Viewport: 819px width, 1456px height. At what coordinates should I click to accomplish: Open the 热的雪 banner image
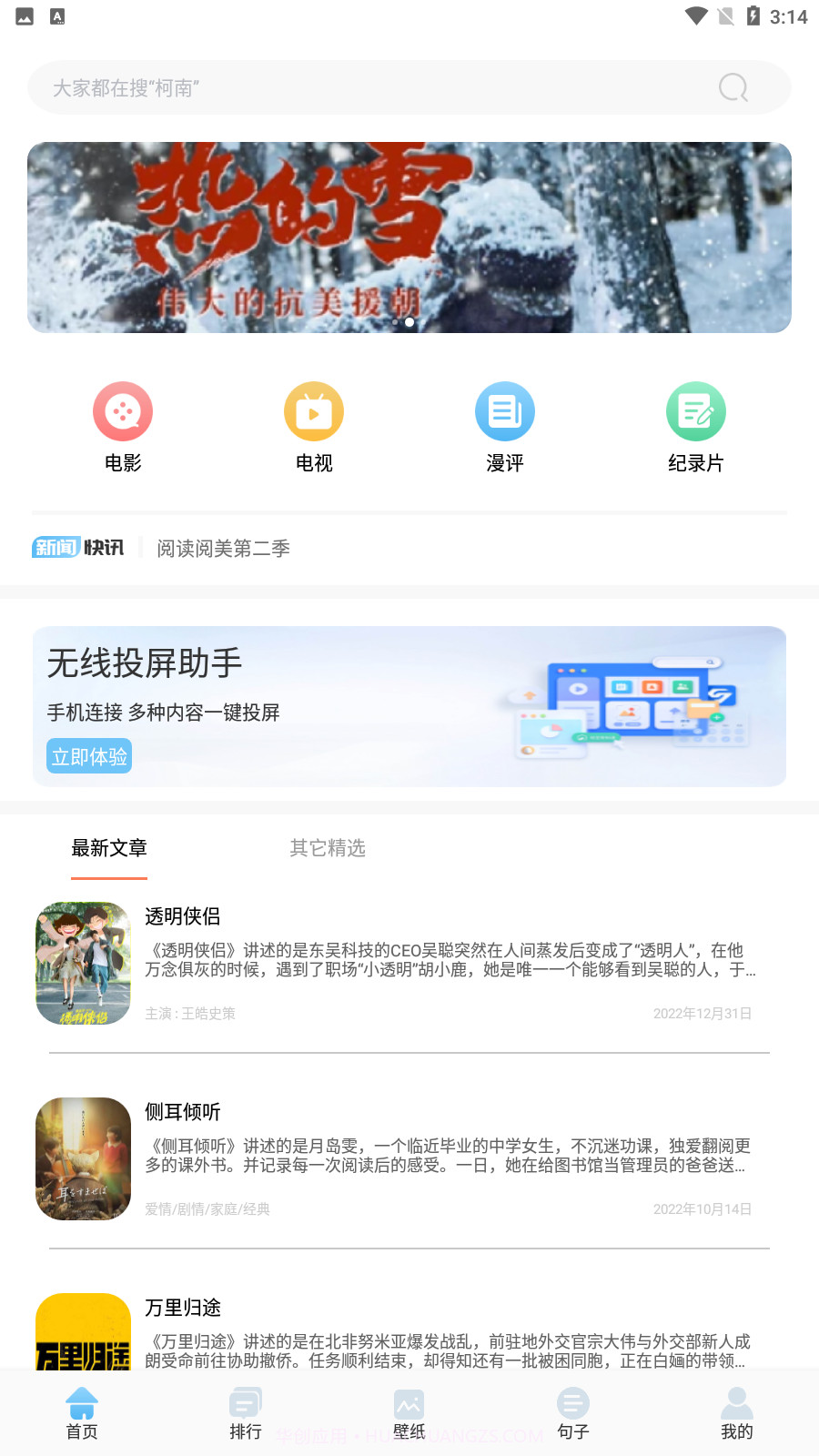click(409, 237)
